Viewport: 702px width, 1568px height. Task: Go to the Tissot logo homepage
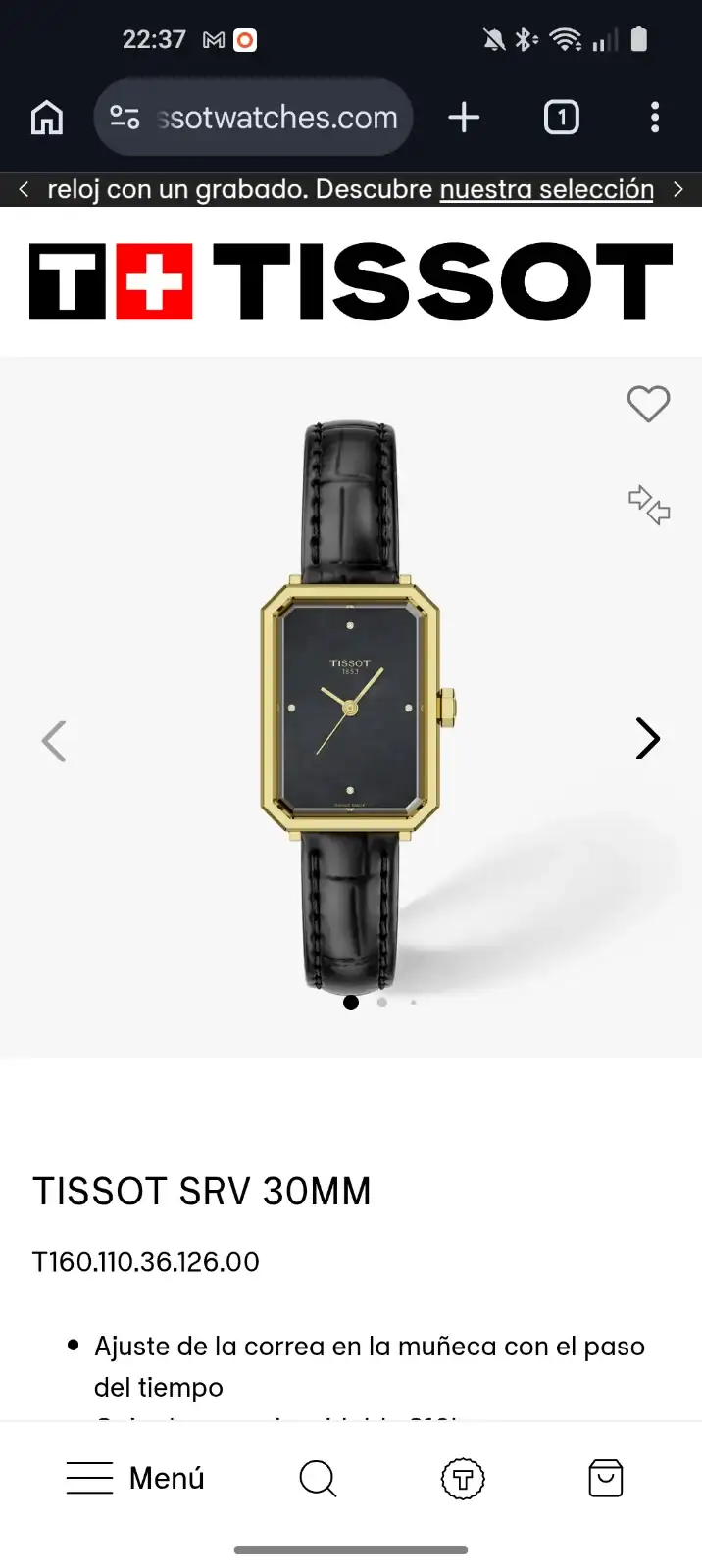(x=351, y=282)
